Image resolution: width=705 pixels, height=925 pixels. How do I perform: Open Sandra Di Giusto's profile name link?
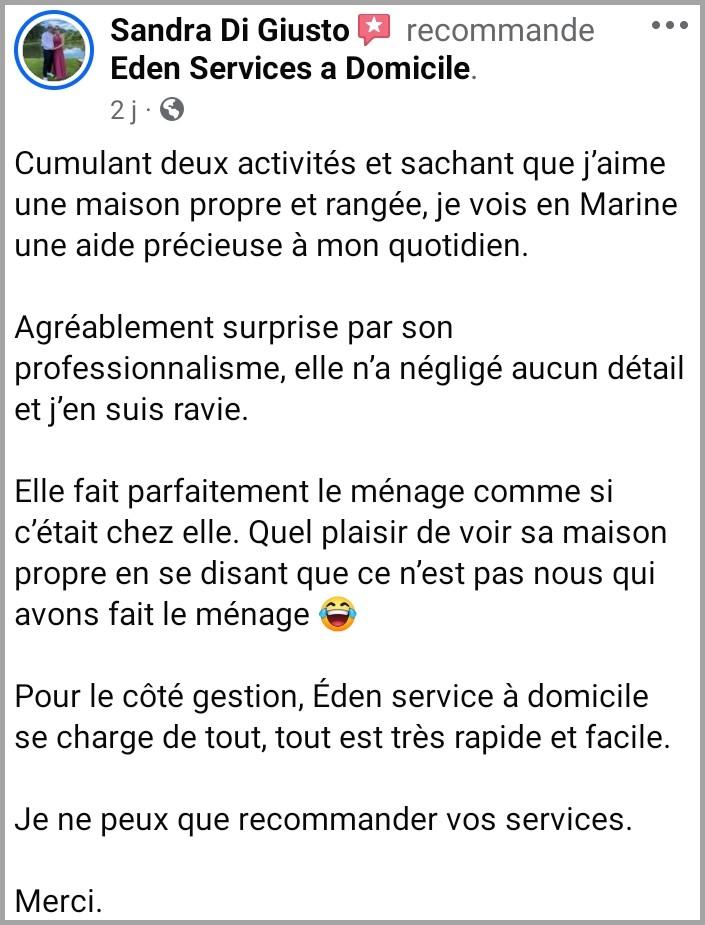pos(229,30)
